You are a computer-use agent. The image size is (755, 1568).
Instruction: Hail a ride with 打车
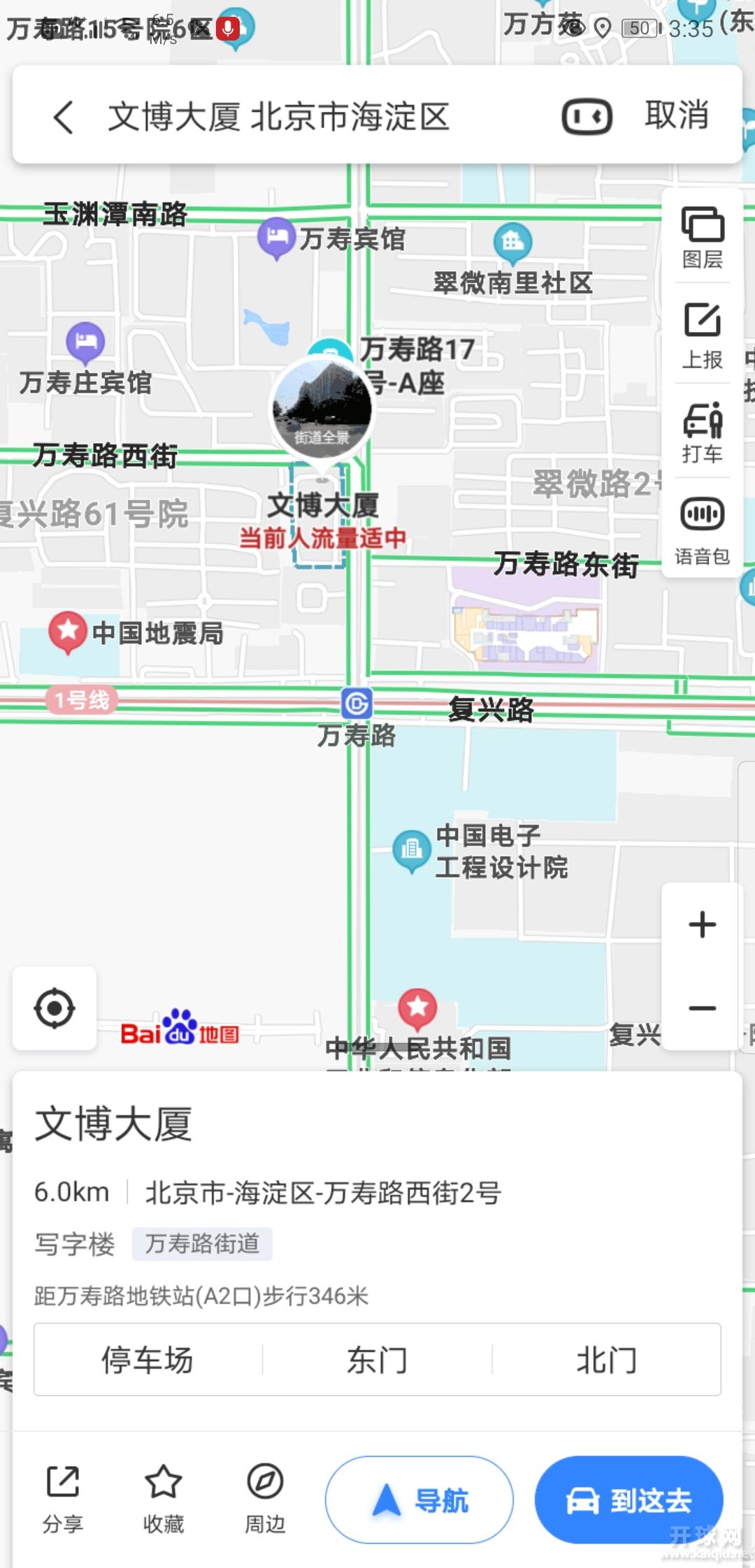[703, 432]
